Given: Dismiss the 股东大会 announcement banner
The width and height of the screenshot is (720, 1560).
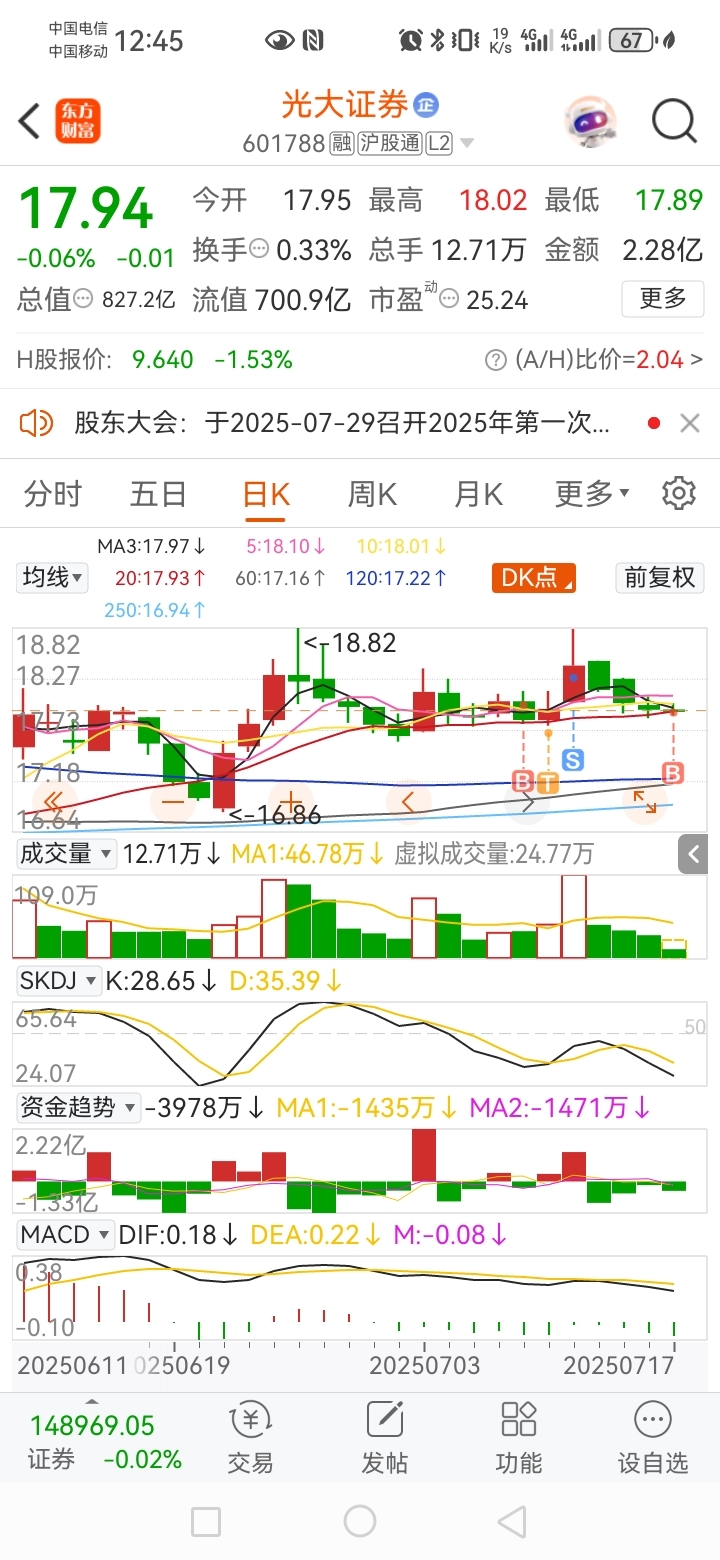Looking at the screenshot, I should (689, 424).
